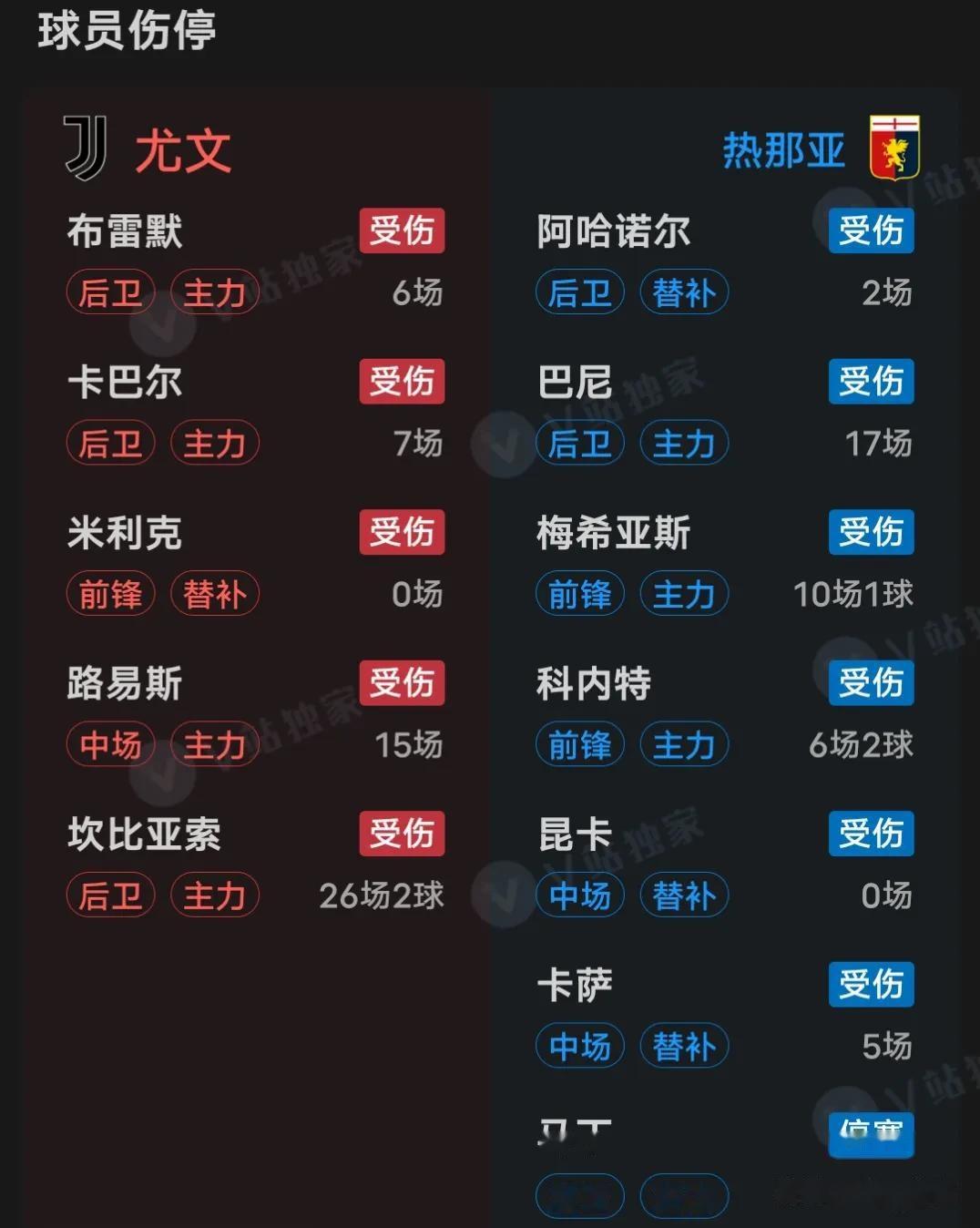
Task: Click the red 受伤 badge next to 布雷默
Action: click(x=402, y=230)
